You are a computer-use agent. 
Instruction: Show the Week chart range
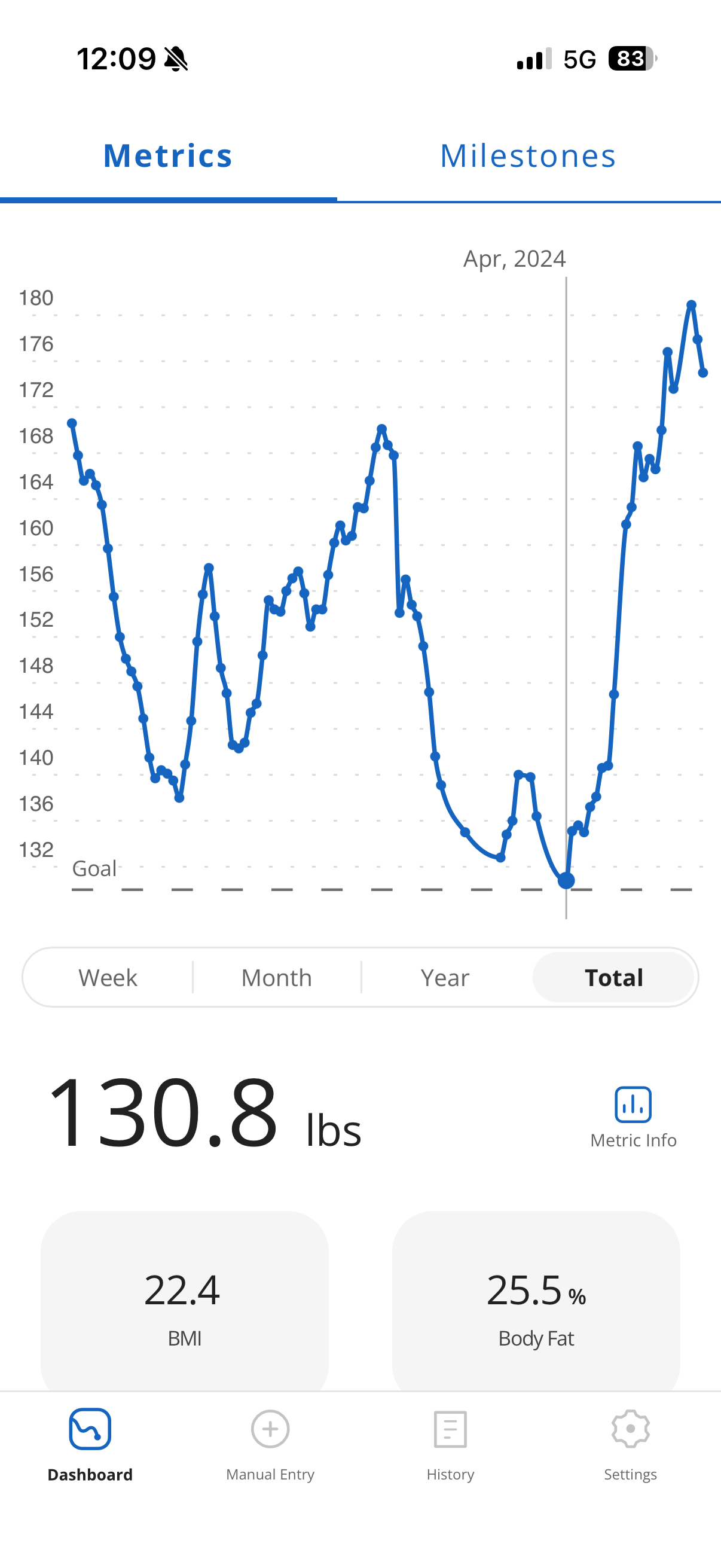click(x=108, y=978)
